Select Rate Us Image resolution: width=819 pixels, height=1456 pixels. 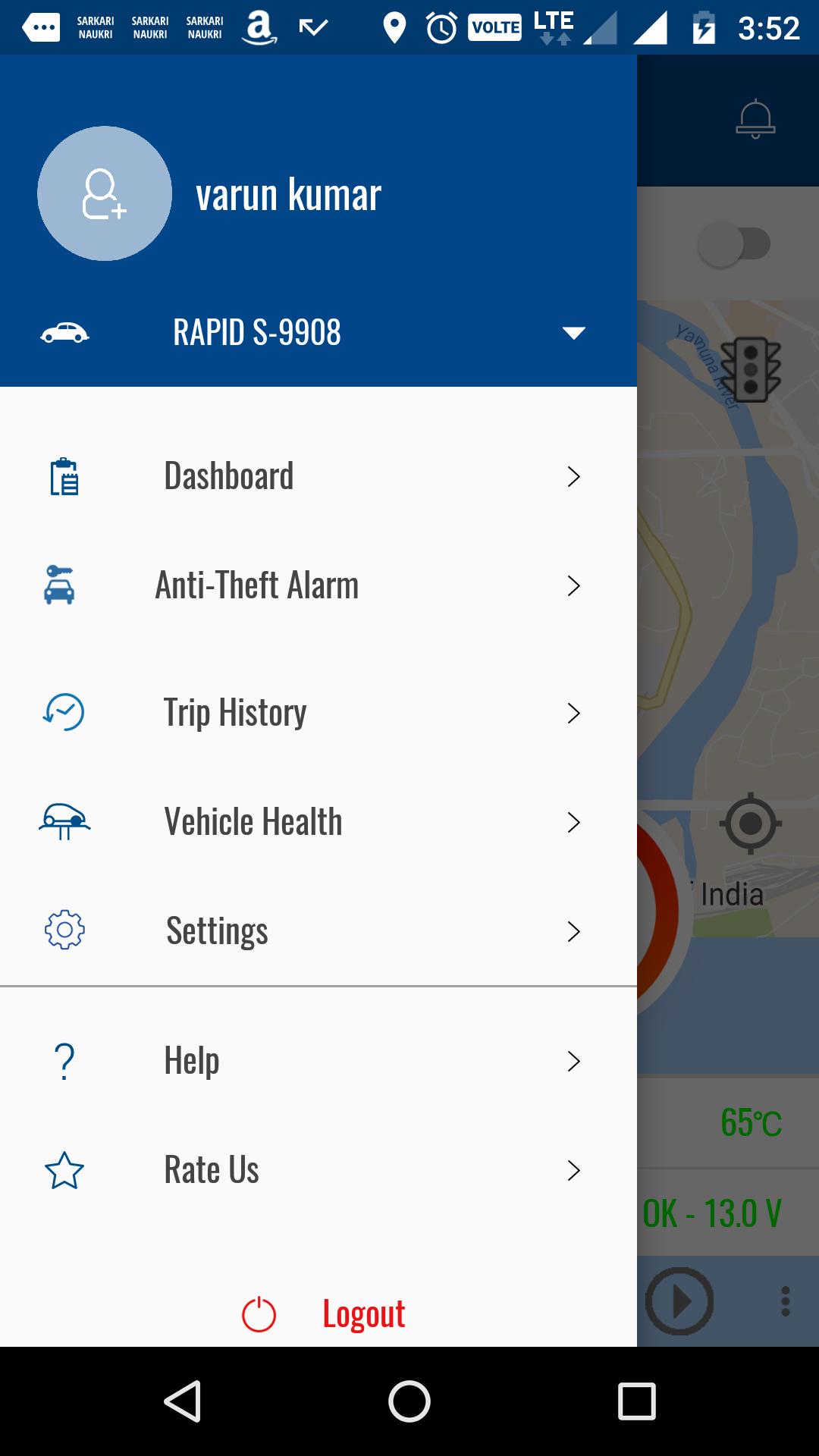click(x=318, y=1170)
